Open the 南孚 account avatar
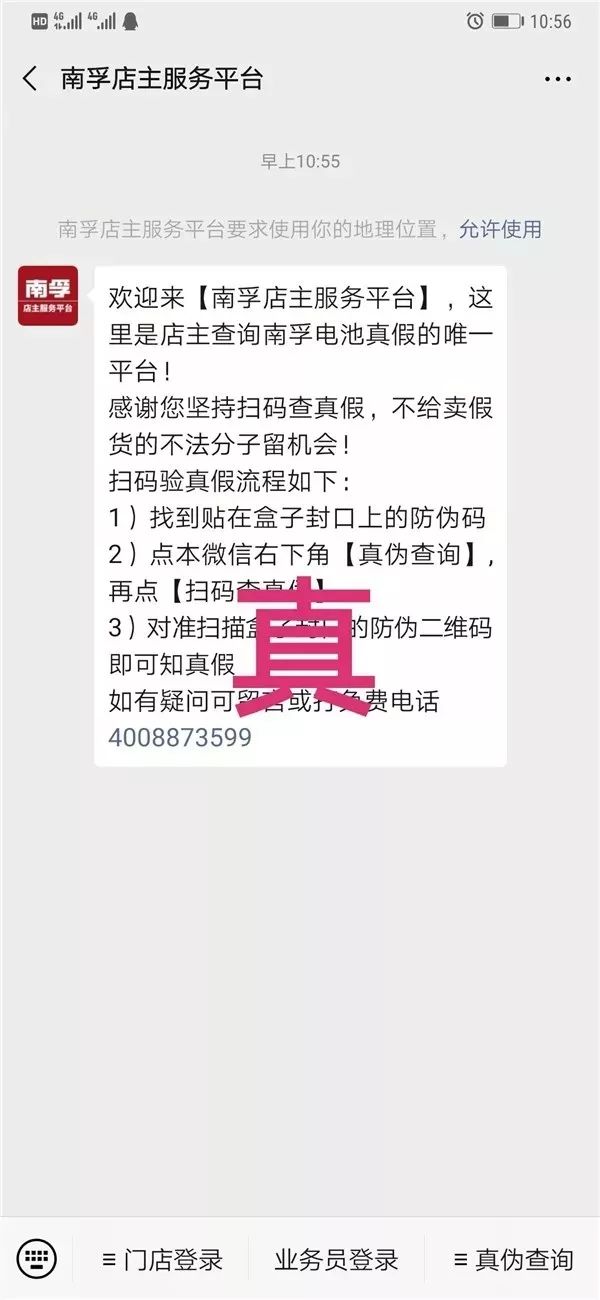This screenshot has height=1300, width=600. coord(48,296)
